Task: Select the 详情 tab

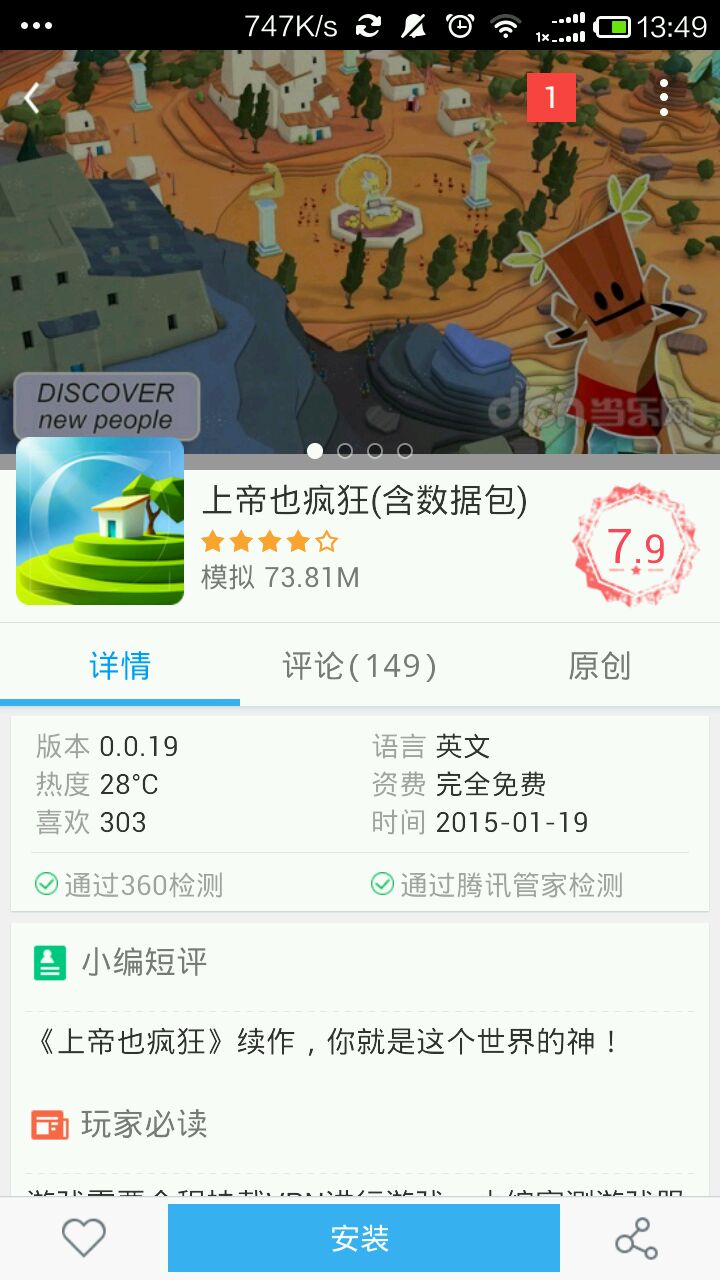Action: [x=120, y=666]
